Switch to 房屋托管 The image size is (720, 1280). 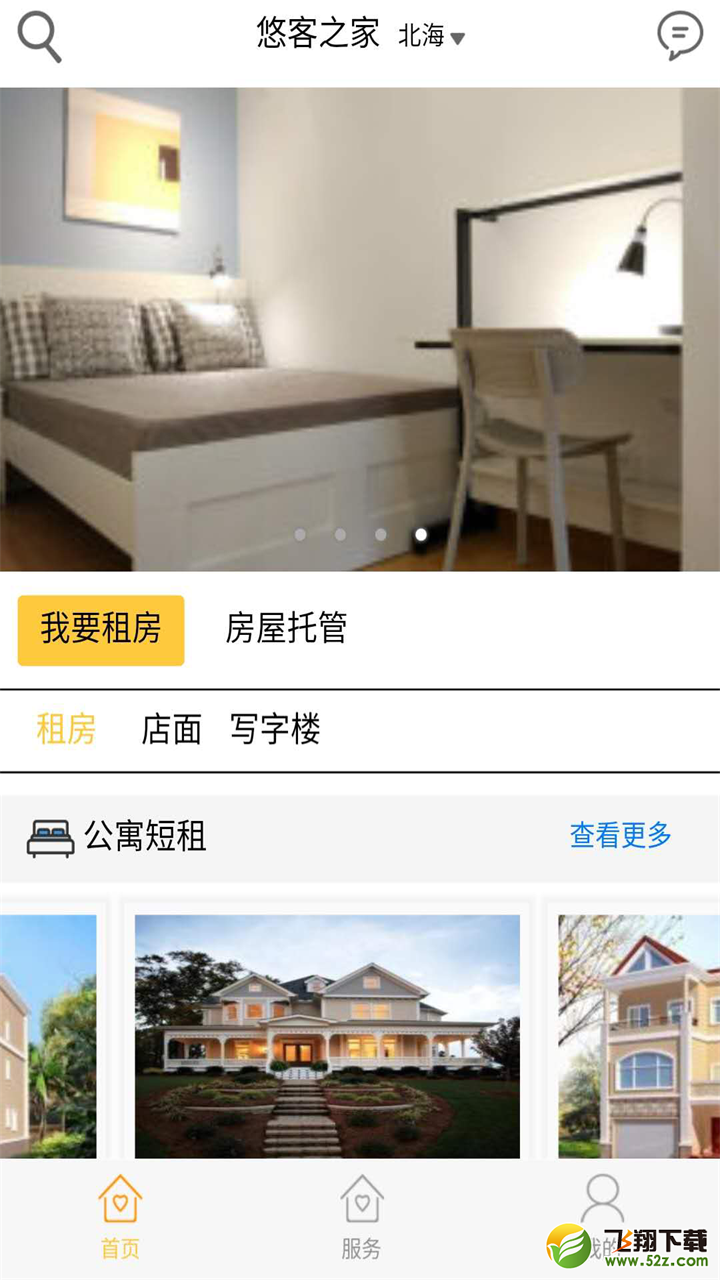coord(286,629)
